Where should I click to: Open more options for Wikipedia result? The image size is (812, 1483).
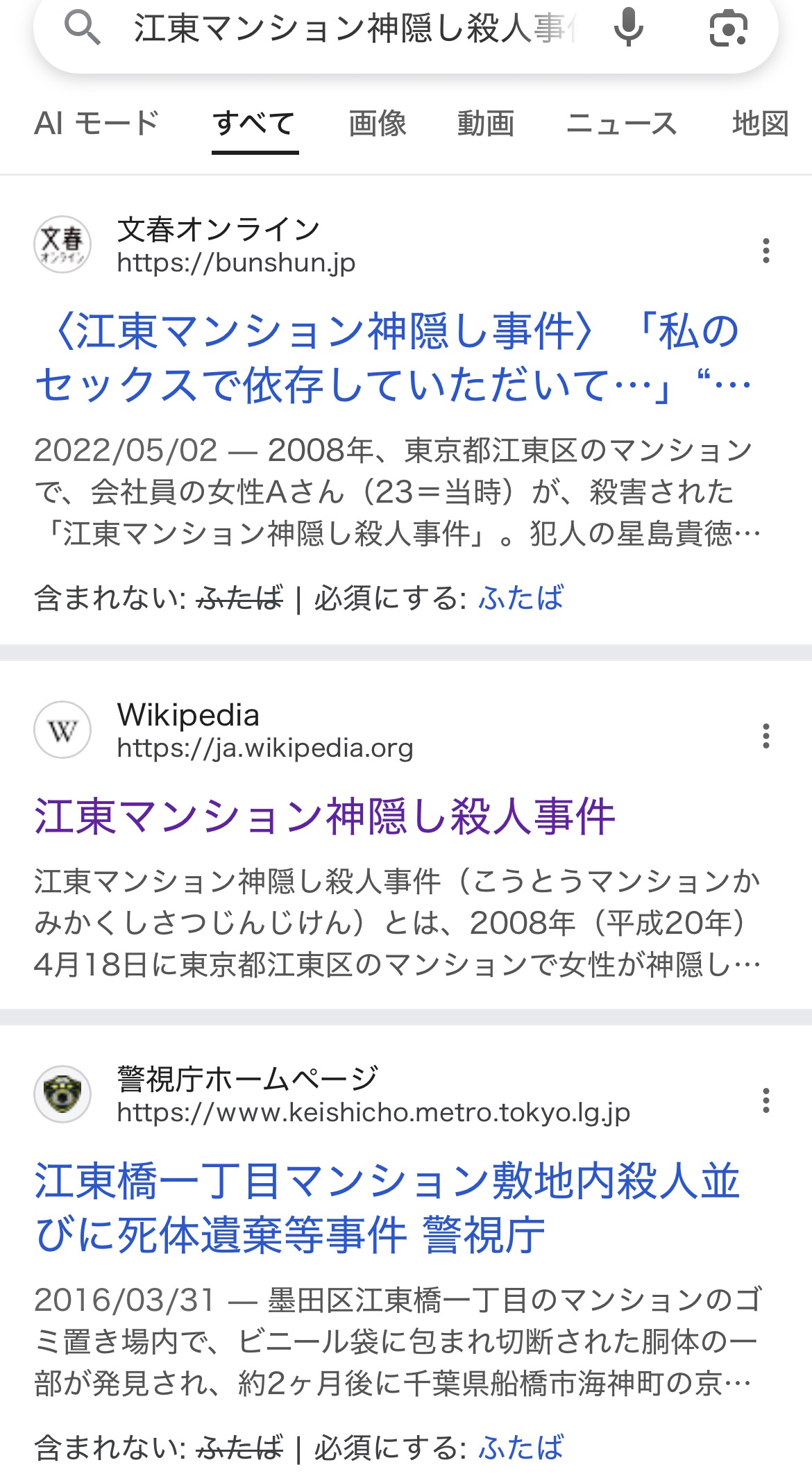(766, 736)
